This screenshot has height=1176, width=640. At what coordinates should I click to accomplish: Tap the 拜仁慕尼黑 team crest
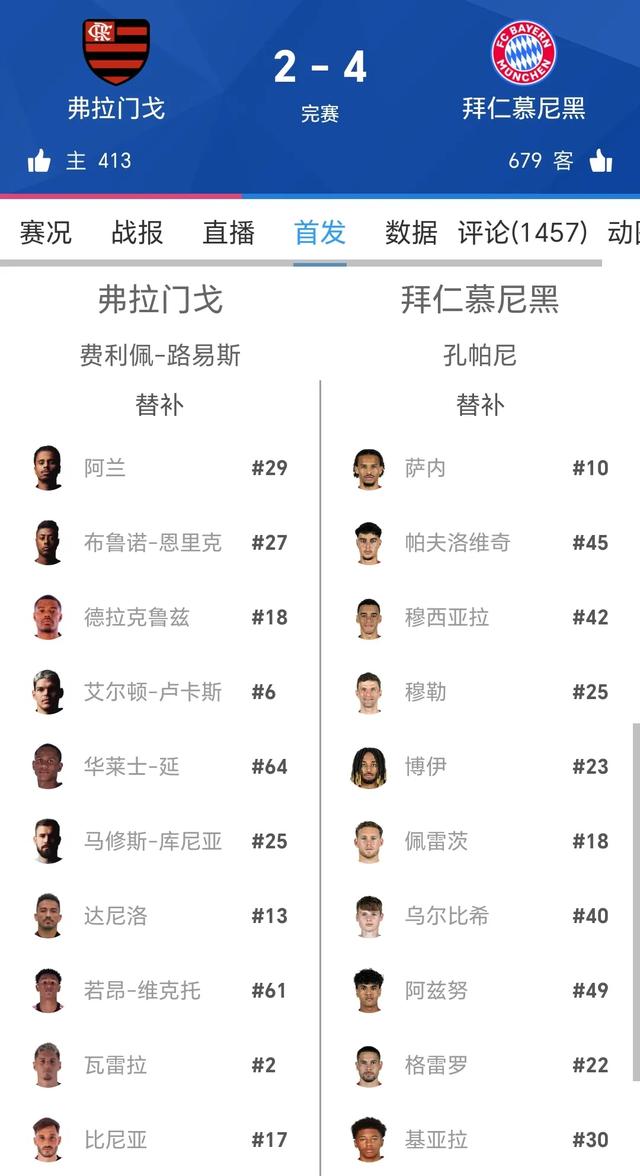tap(523, 52)
